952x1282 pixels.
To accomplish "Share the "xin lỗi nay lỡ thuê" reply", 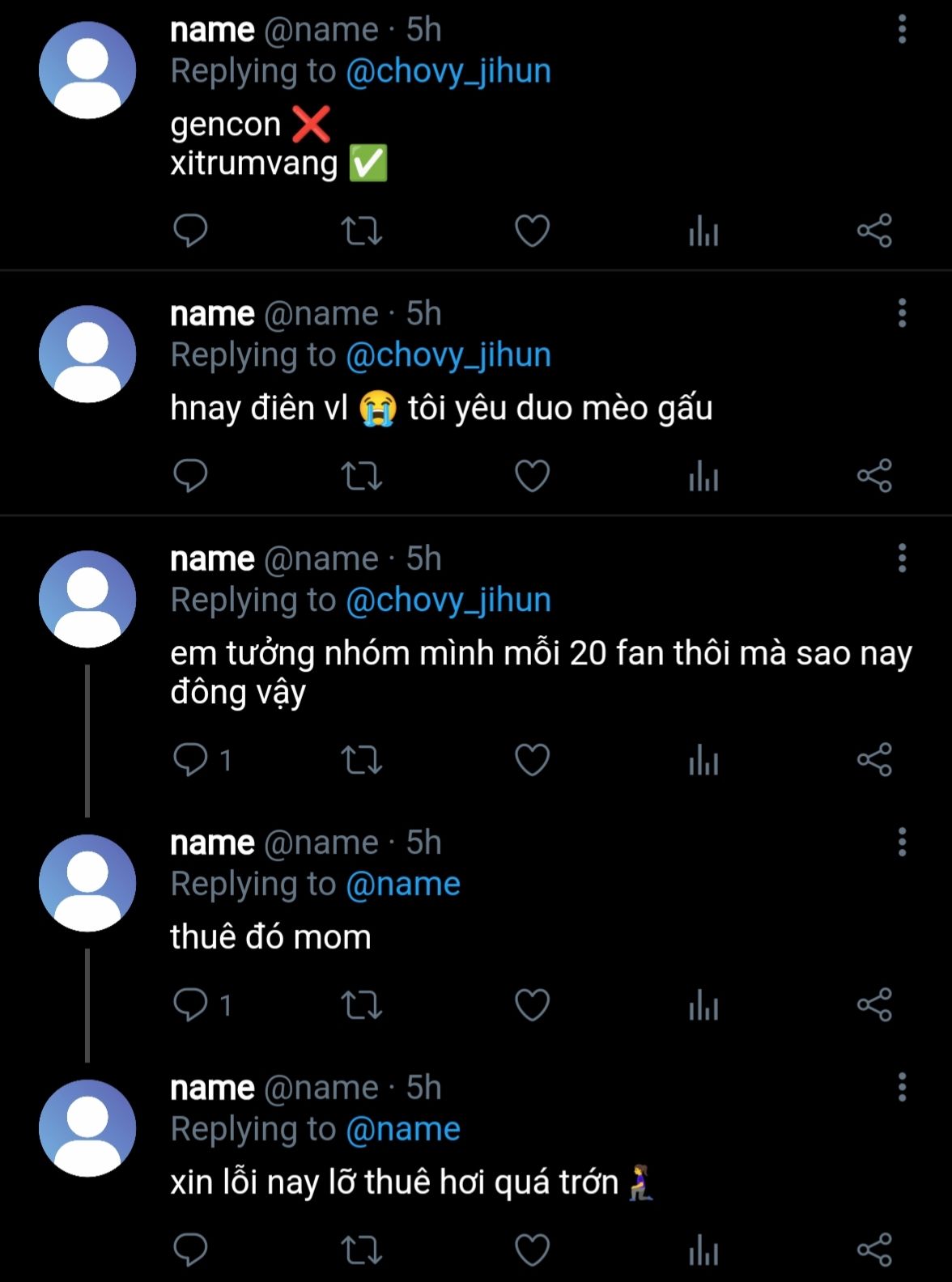I will (874, 1250).
